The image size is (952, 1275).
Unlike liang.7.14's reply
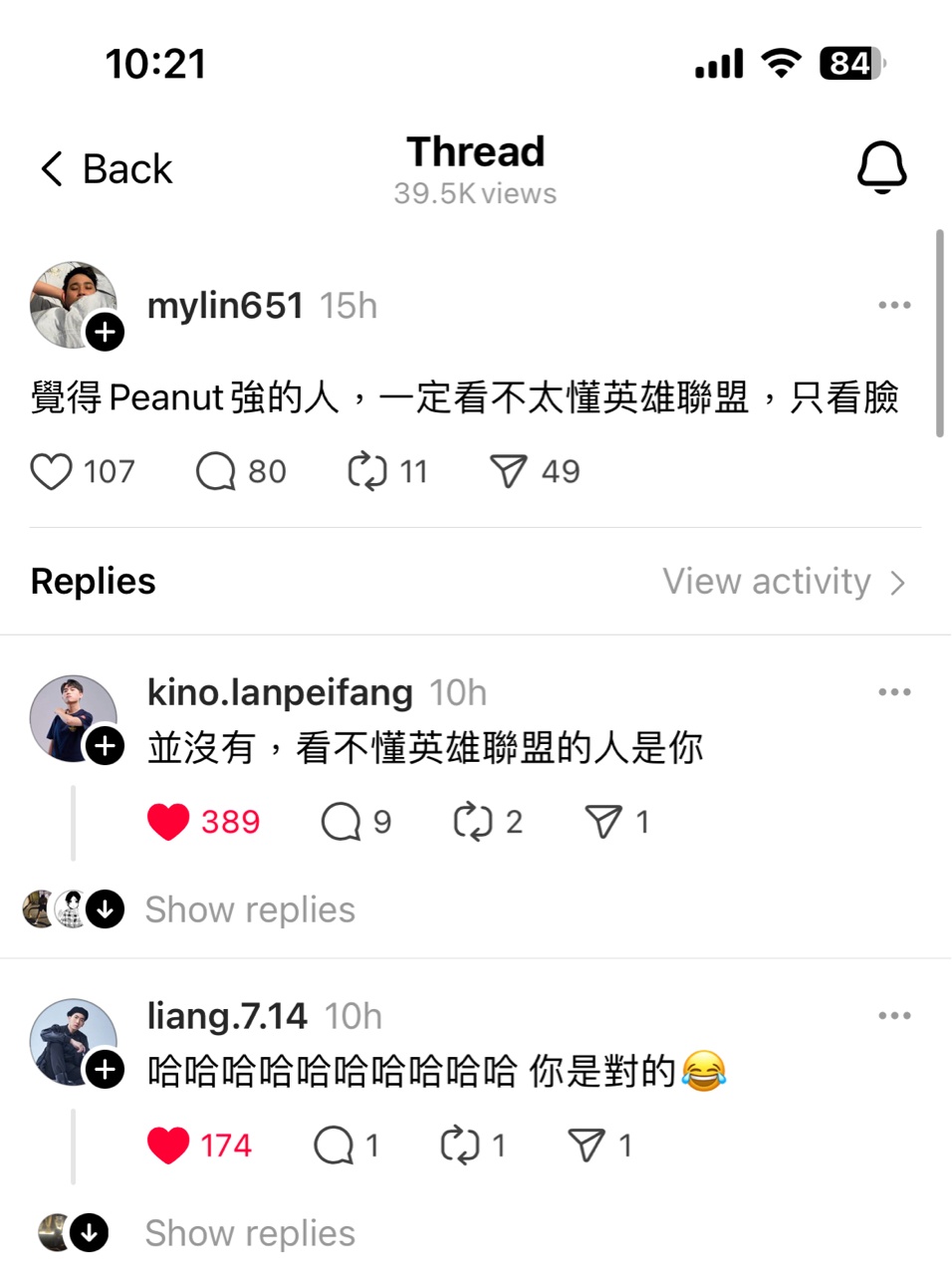click(x=168, y=1146)
